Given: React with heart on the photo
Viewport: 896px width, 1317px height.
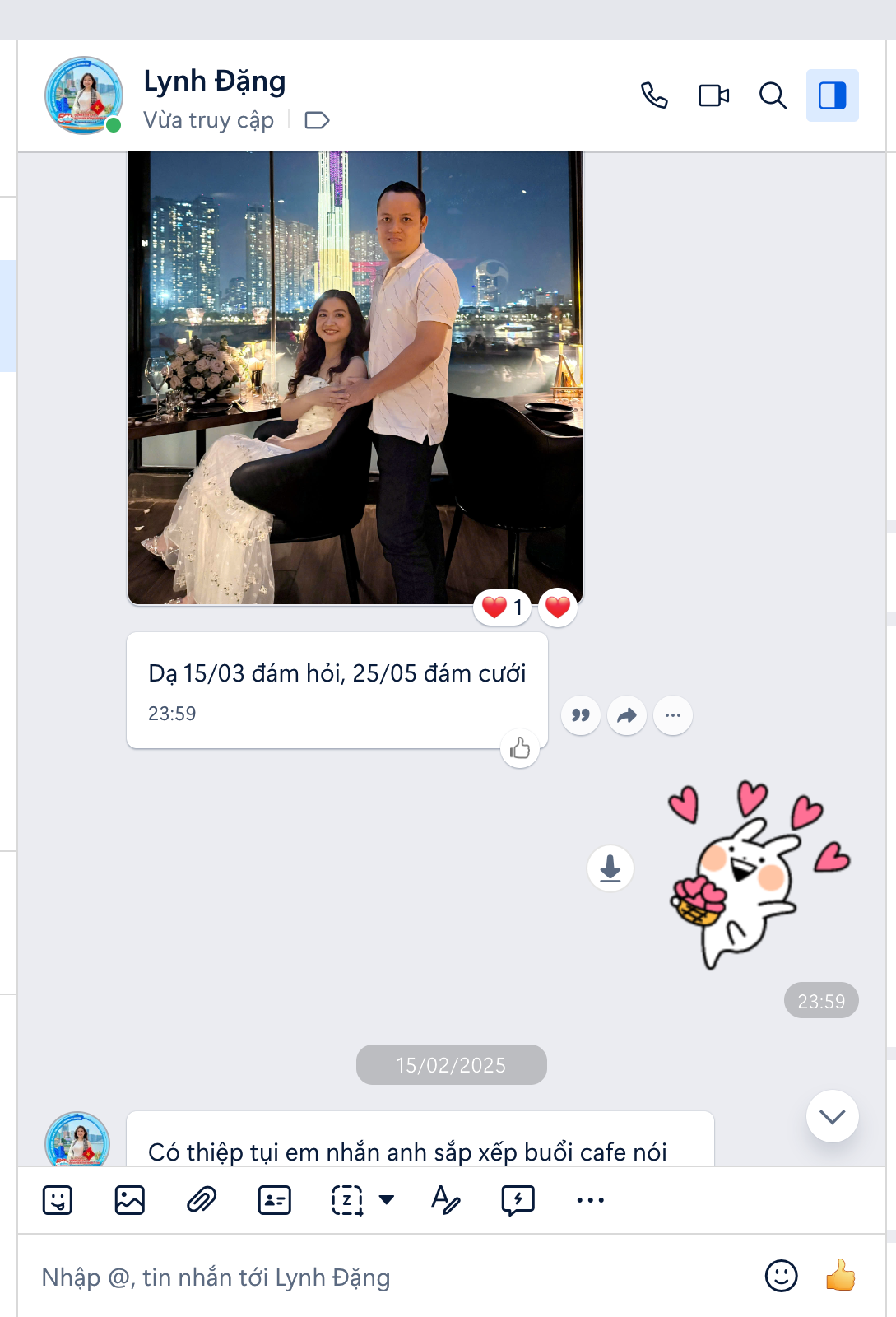Looking at the screenshot, I should [558, 607].
